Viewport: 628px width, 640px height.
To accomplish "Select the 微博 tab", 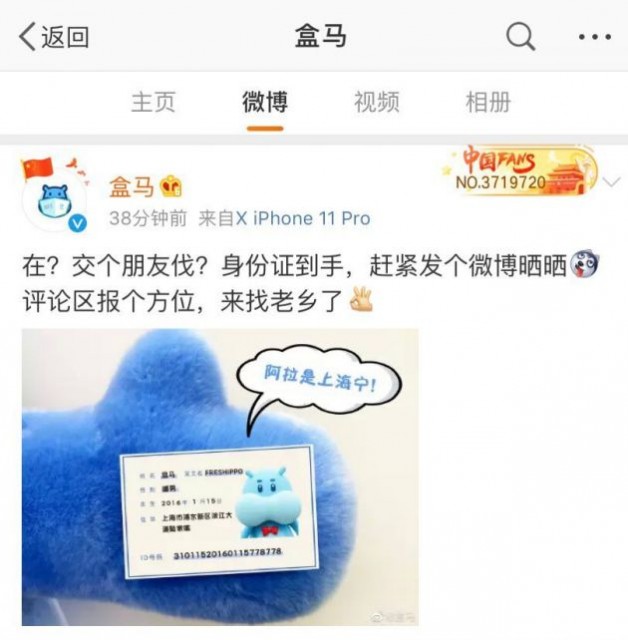I will click(x=265, y=101).
